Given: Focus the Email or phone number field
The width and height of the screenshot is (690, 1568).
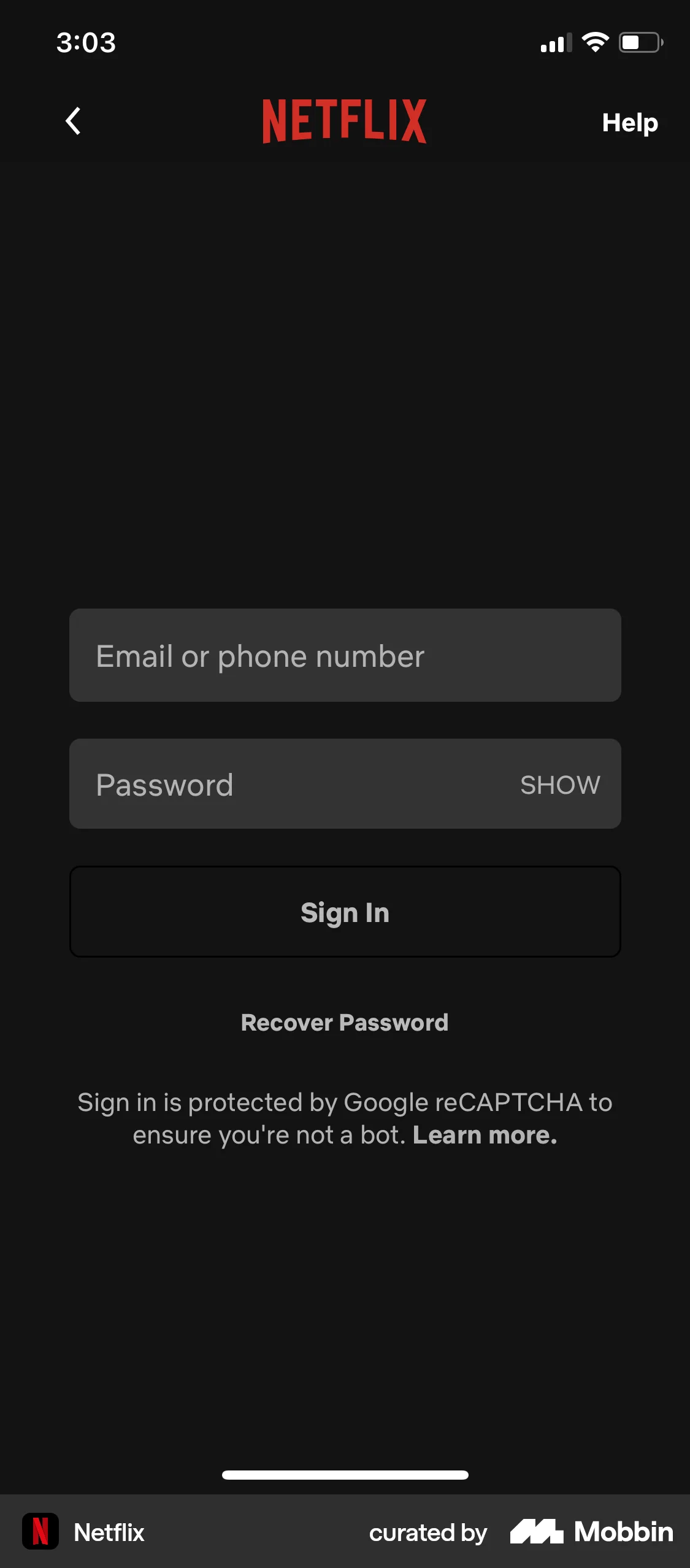Looking at the screenshot, I should click(x=345, y=655).
